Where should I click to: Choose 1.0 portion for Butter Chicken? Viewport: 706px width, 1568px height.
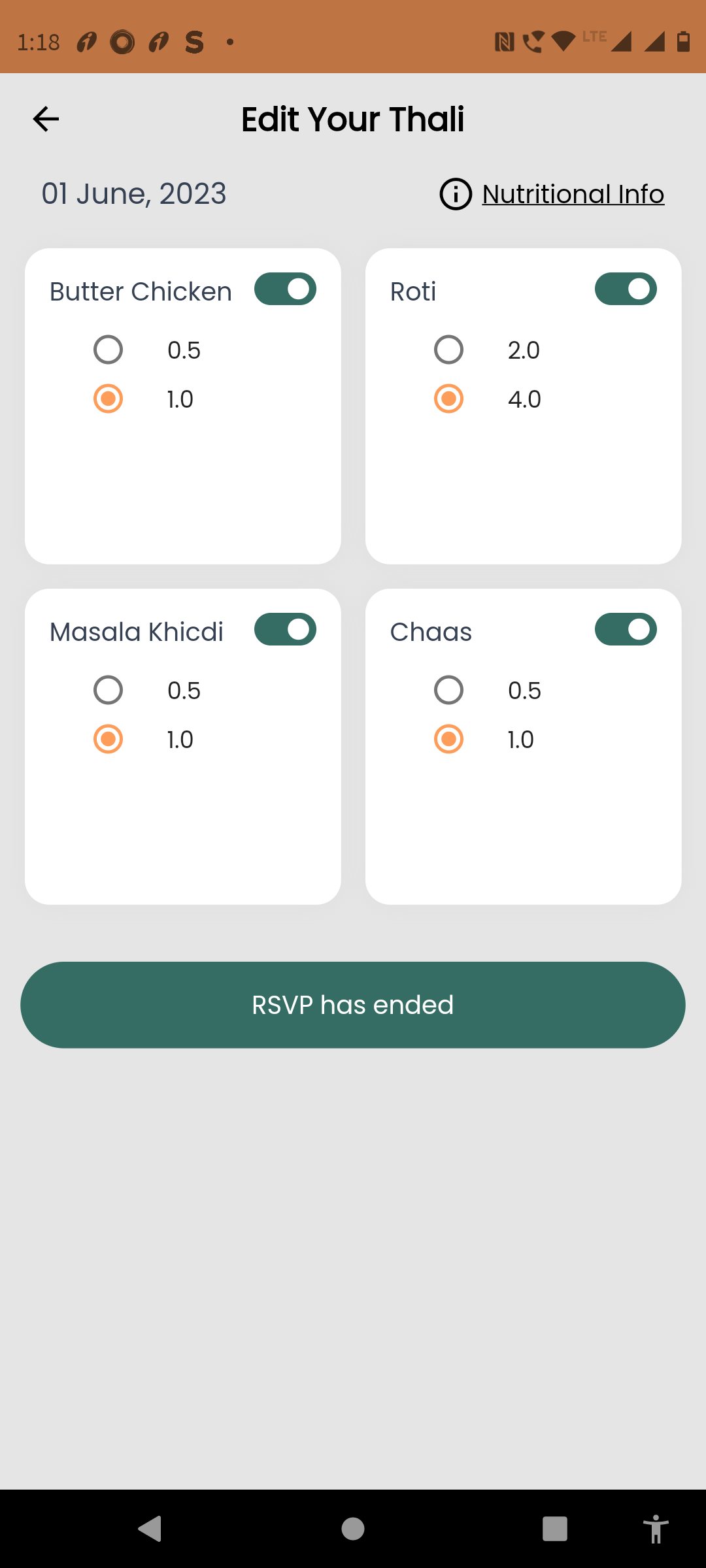108,399
